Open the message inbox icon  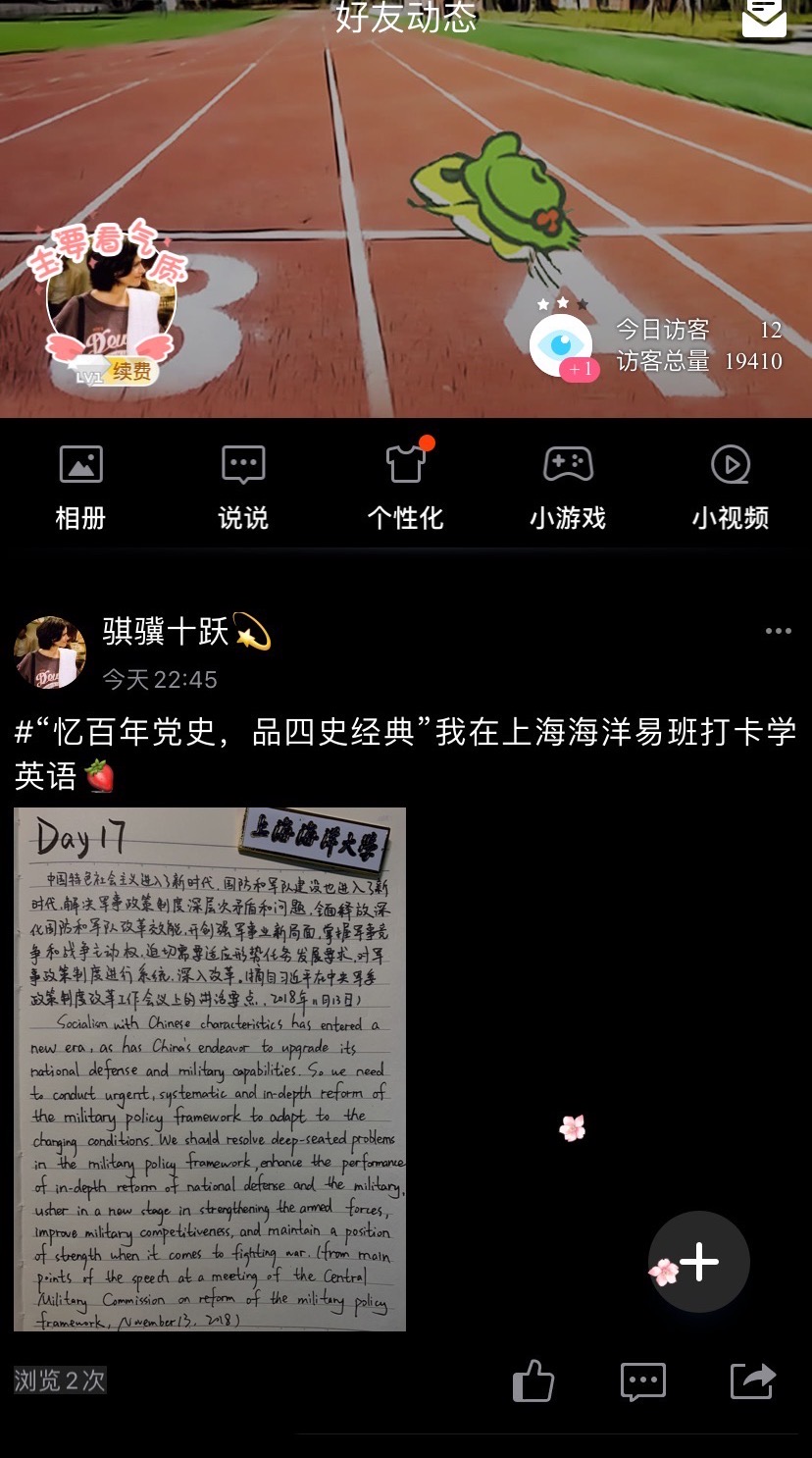[764, 17]
